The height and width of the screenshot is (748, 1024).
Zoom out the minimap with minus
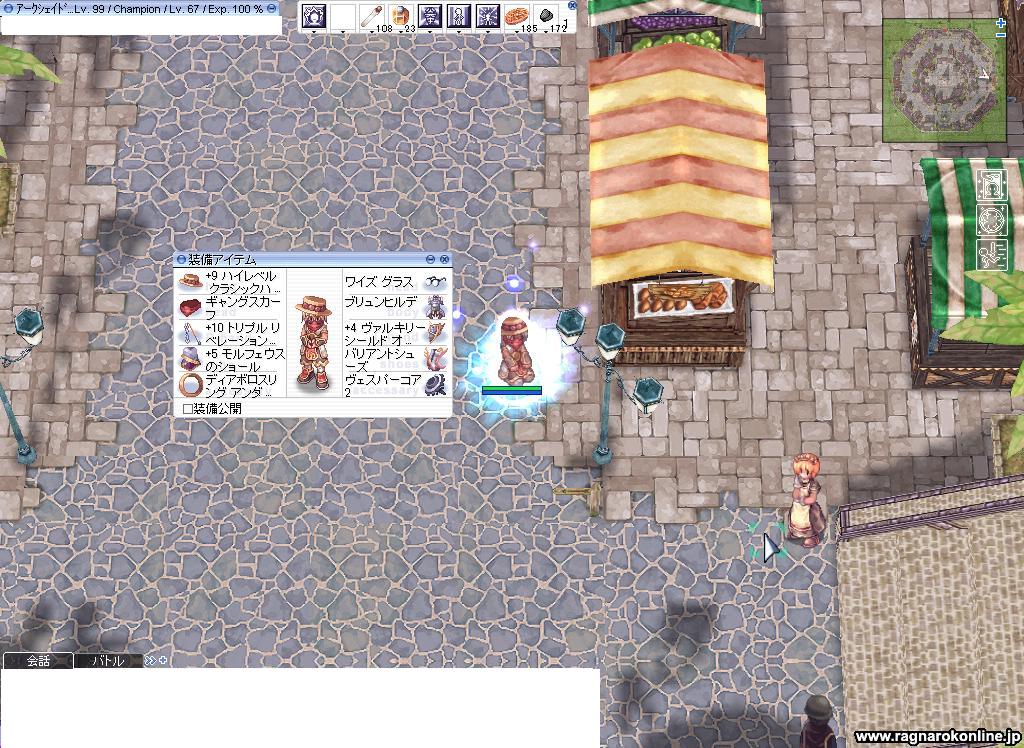point(1001,35)
